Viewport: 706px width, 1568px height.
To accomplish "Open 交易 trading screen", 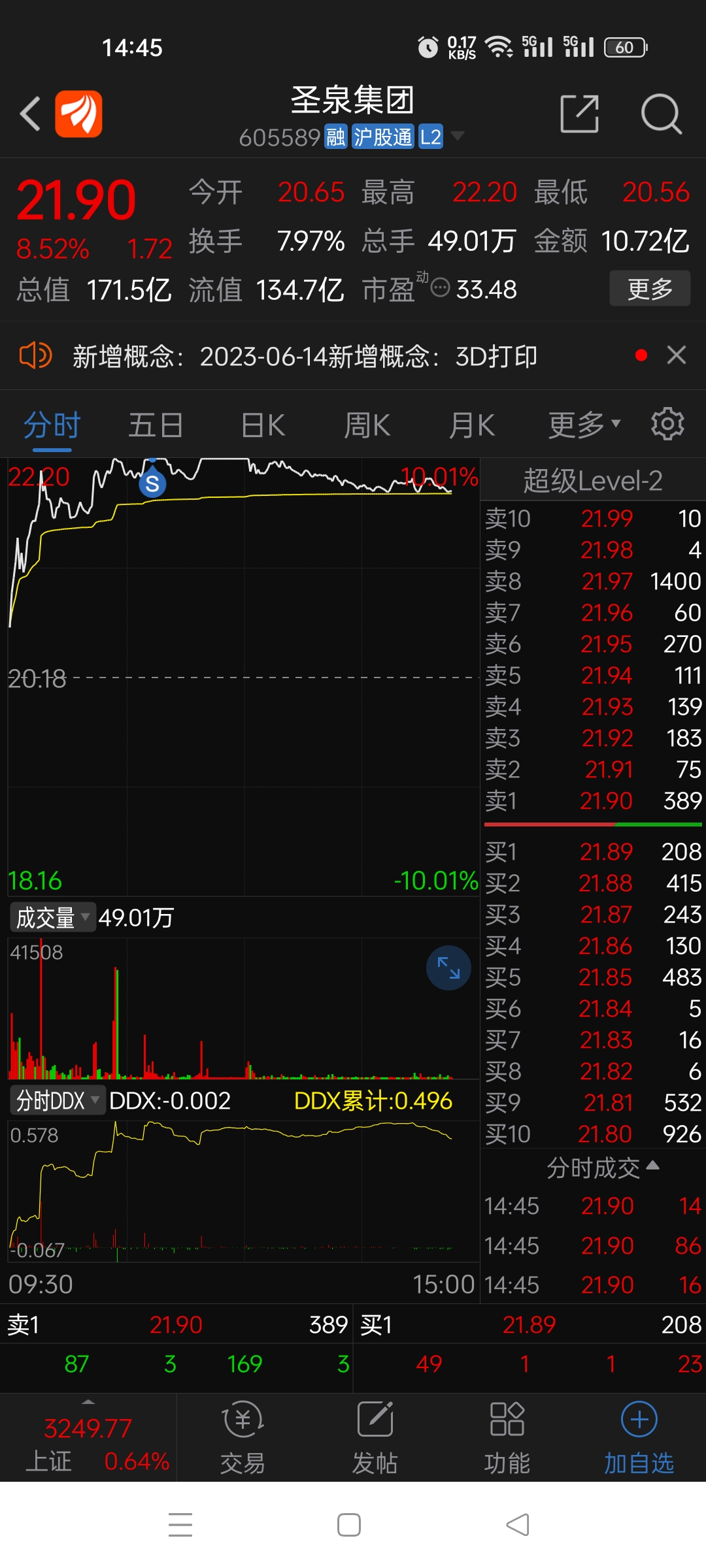I will pyautogui.click(x=242, y=1437).
